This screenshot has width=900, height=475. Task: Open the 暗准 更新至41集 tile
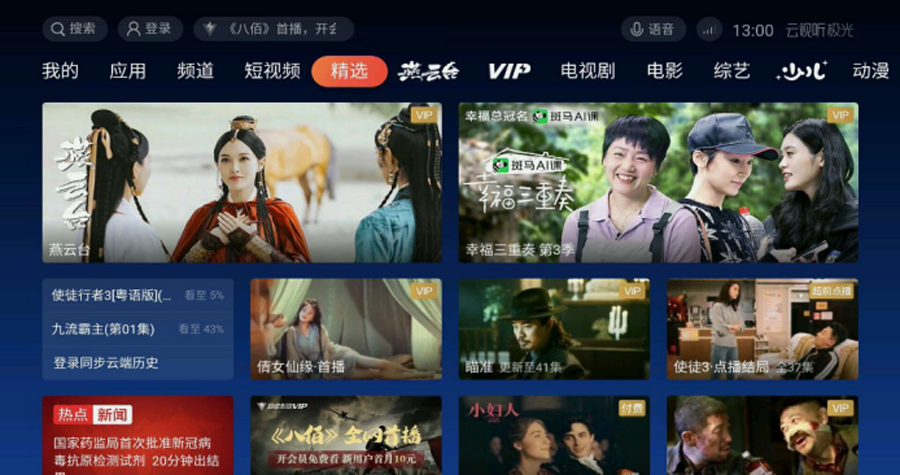click(554, 329)
